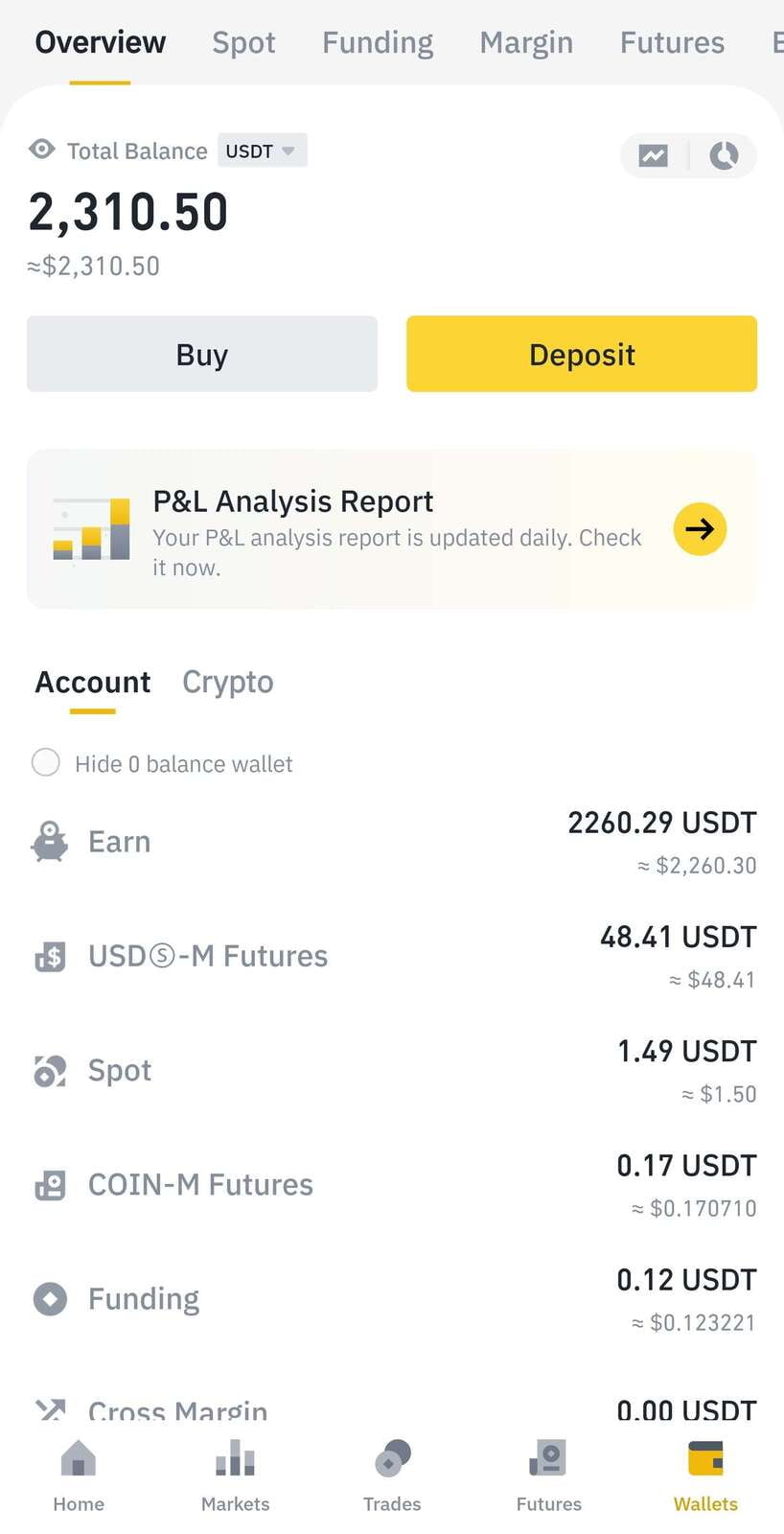
Task: Open the balance line chart view
Action: pyautogui.click(x=654, y=155)
